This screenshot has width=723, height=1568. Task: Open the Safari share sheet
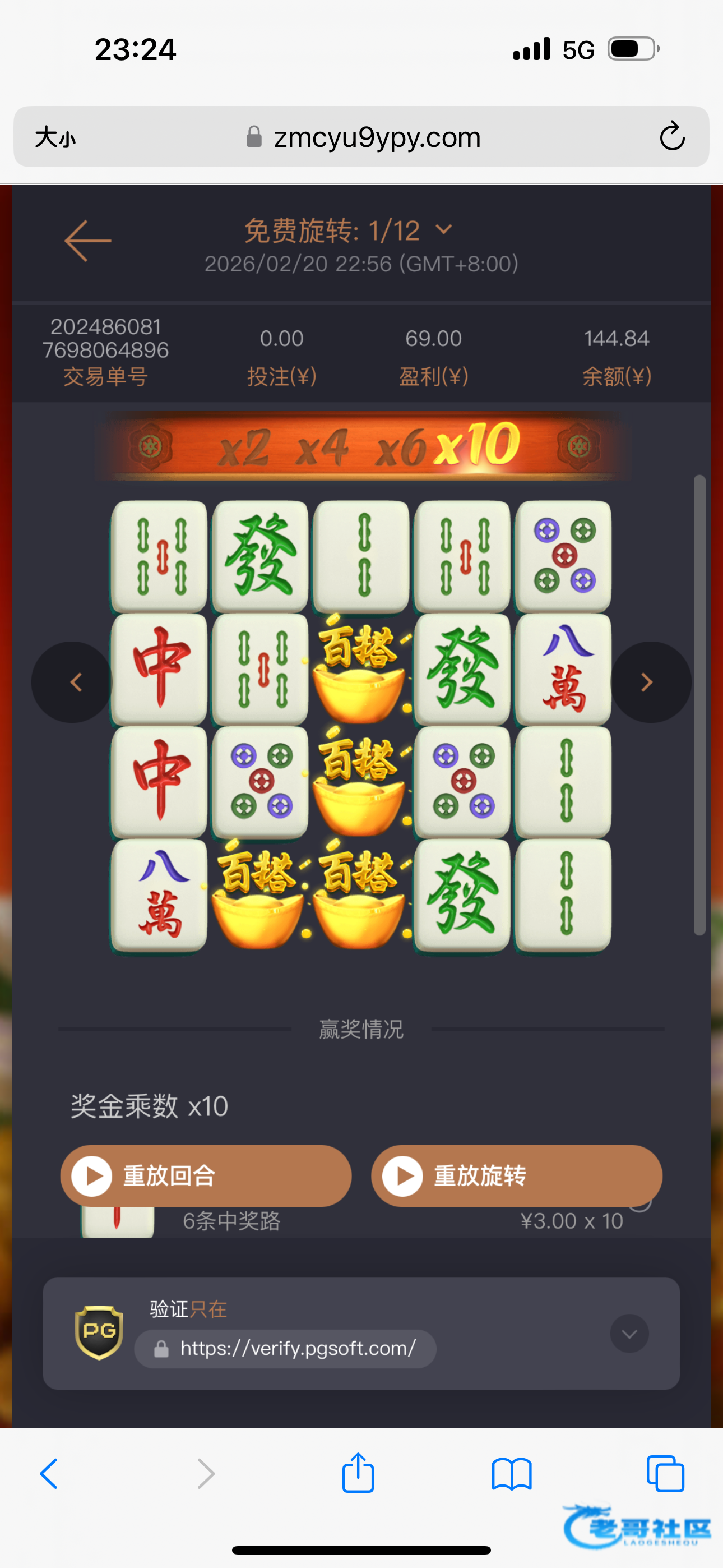(x=358, y=1474)
